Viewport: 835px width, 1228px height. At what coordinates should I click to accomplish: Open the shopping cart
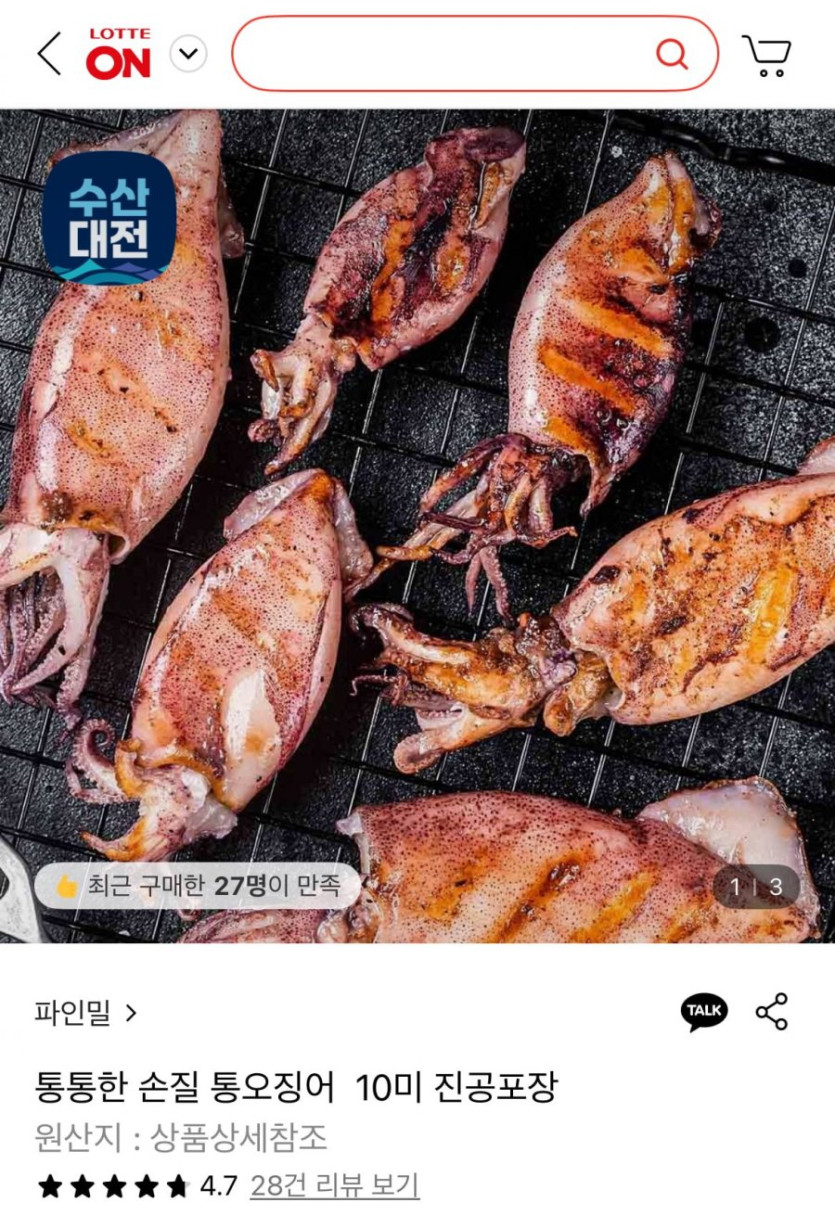coord(766,55)
